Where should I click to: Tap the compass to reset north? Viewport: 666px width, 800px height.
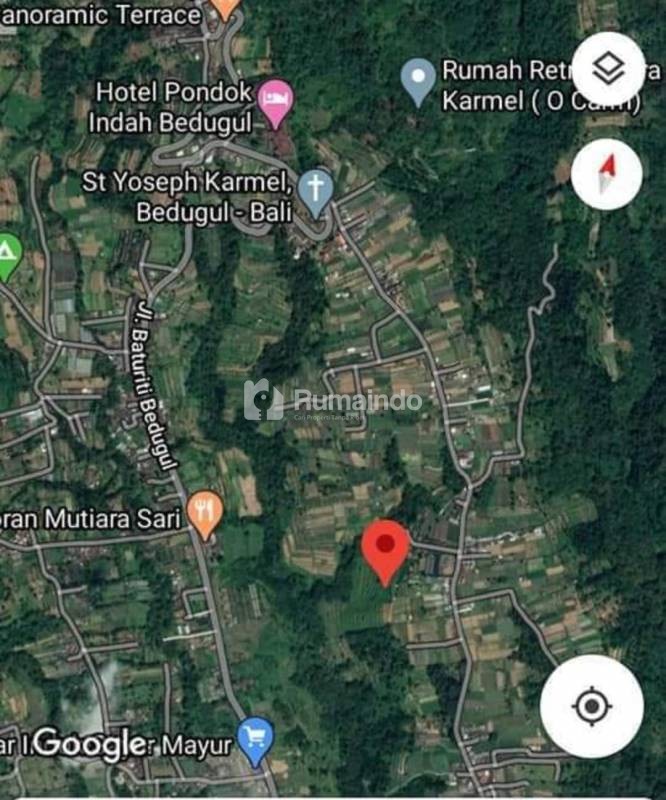pyautogui.click(x=607, y=174)
